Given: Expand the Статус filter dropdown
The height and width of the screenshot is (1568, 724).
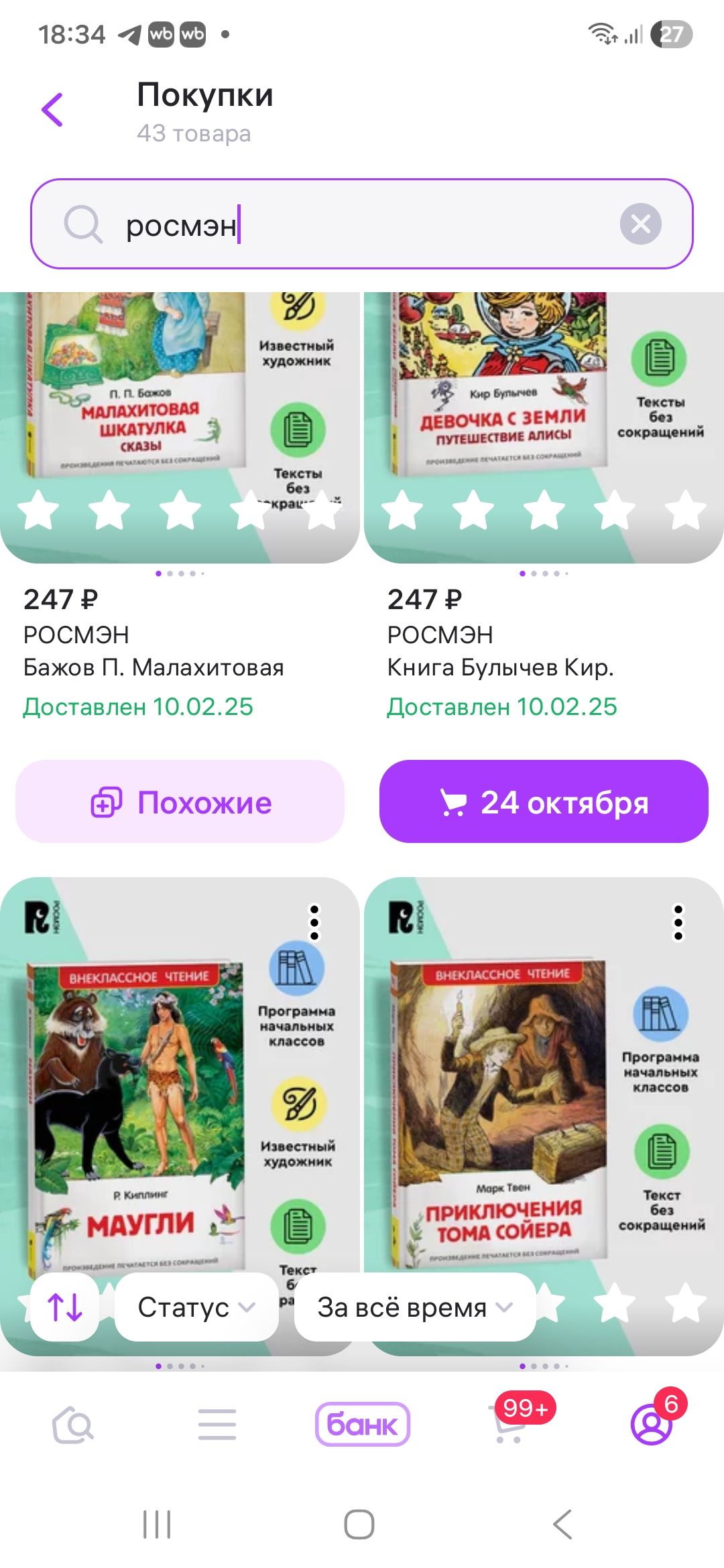Looking at the screenshot, I should pyautogui.click(x=196, y=1307).
